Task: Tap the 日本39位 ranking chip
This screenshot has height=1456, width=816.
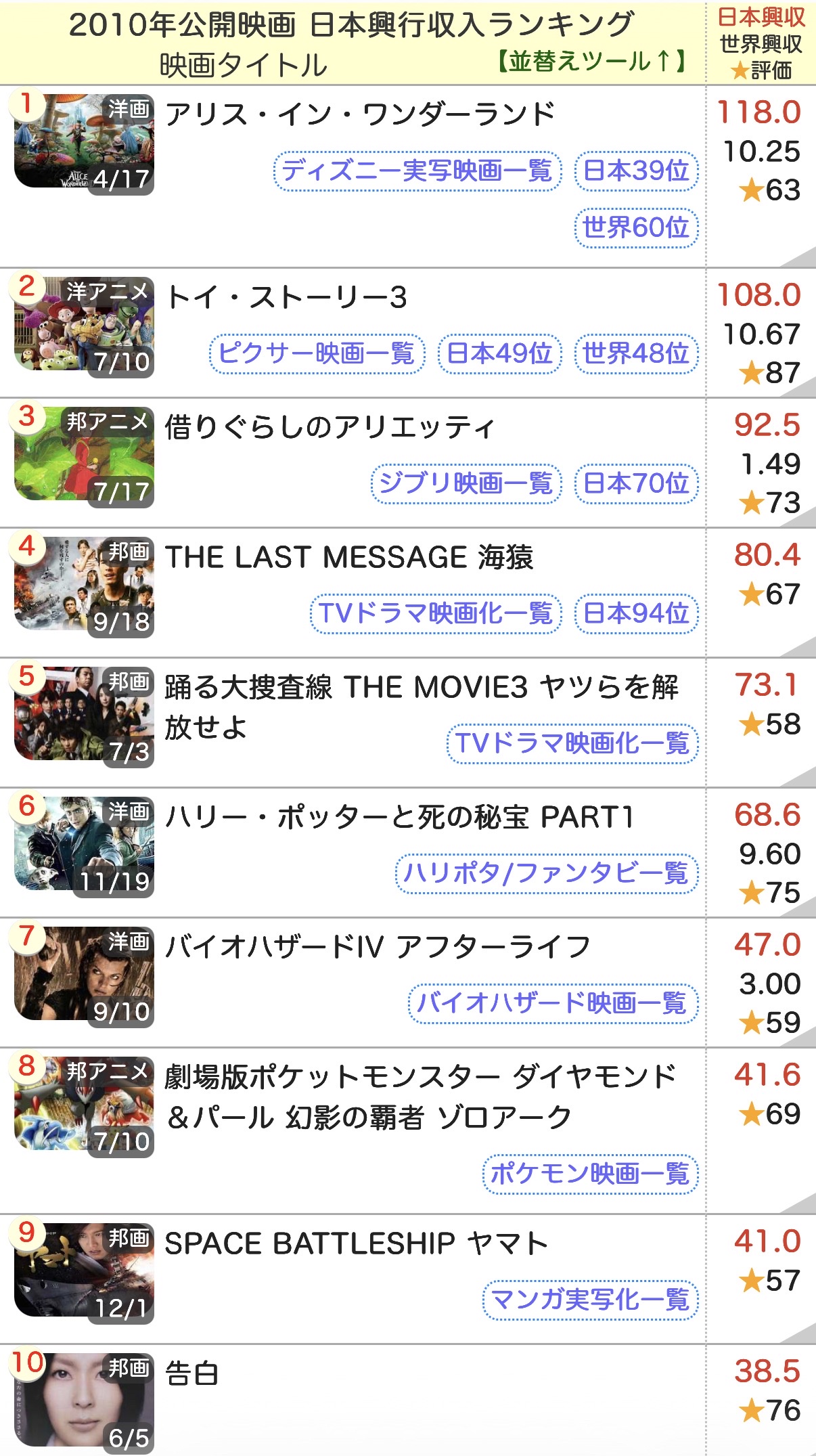Action: pyautogui.click(x=636, y=171)
